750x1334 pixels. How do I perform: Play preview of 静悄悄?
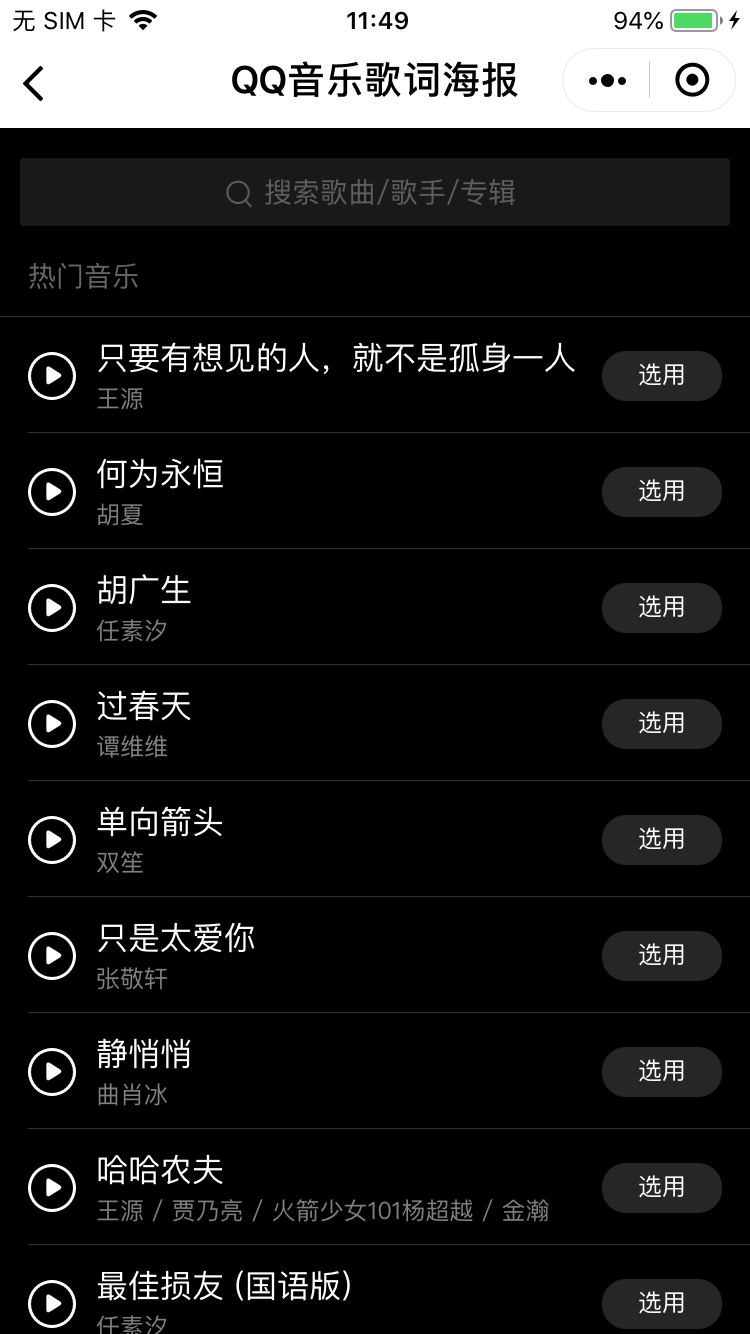(52, 1072)
